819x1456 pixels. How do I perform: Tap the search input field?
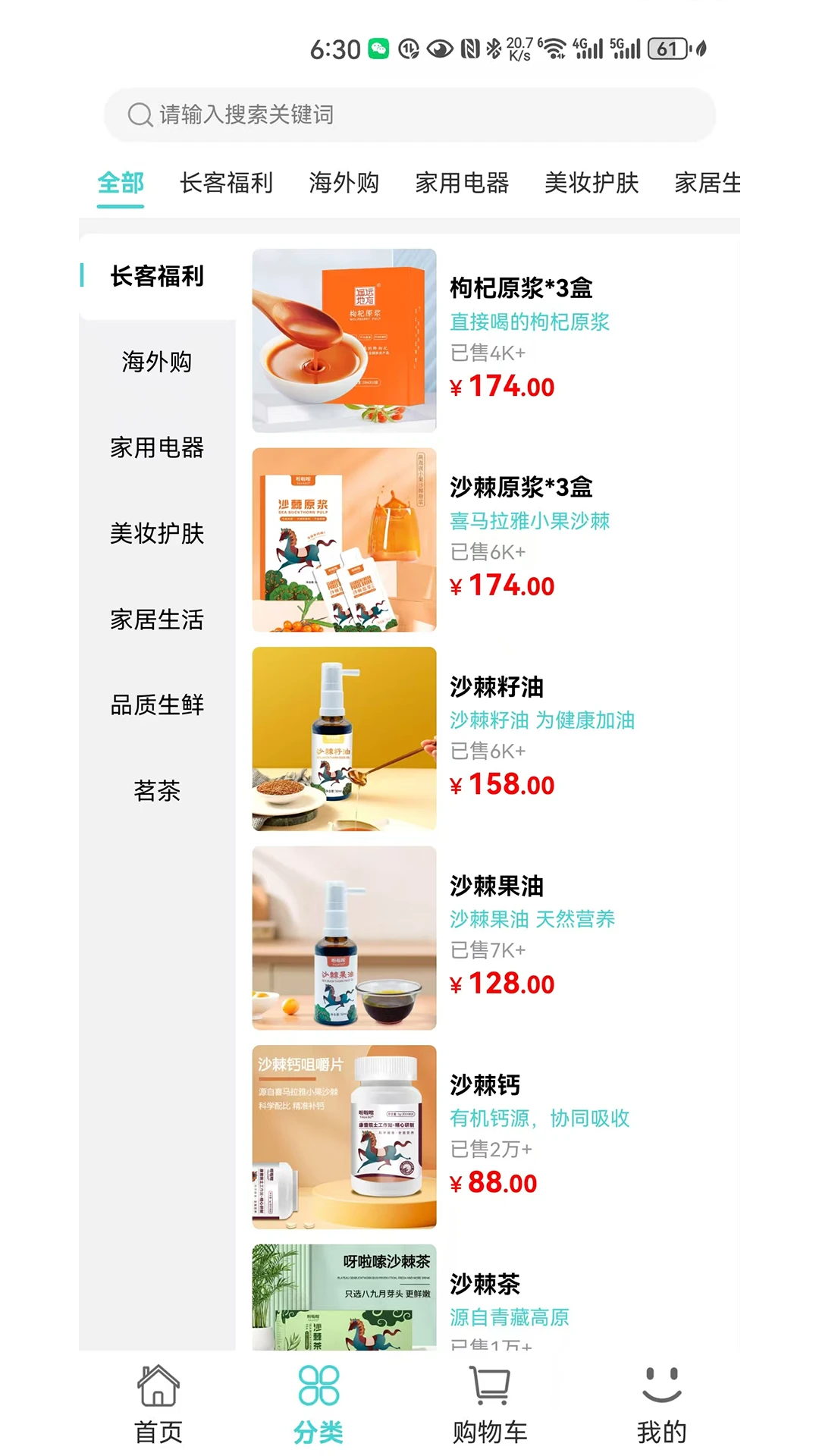click(x=409, y=115)
